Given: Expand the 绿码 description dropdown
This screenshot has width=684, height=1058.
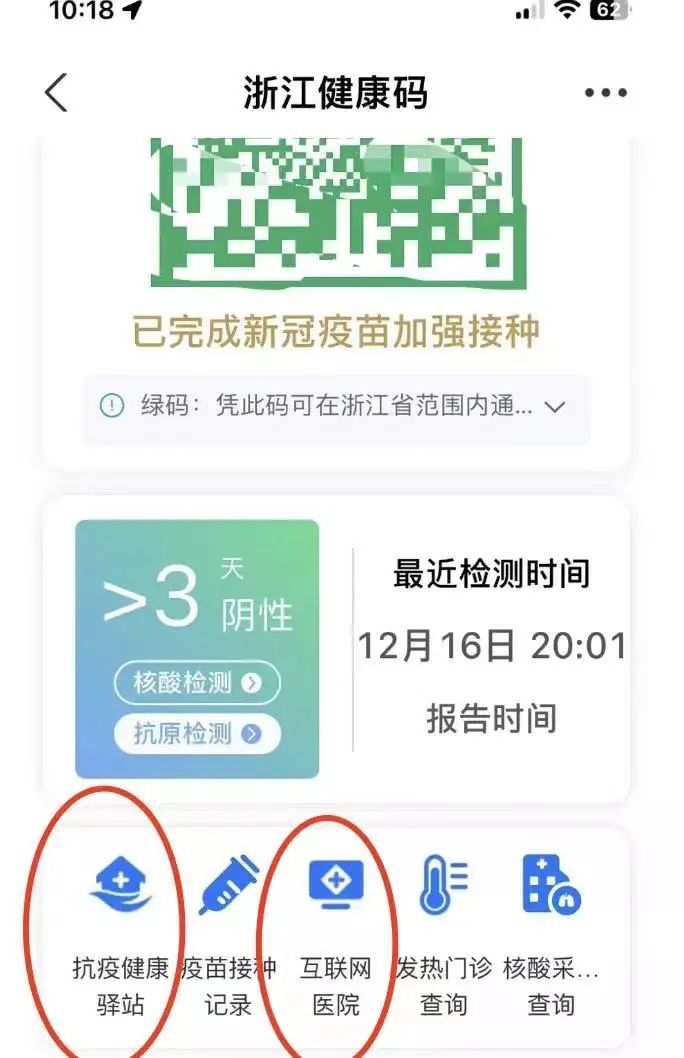Looking at the screenshot, I should point(557,407).
